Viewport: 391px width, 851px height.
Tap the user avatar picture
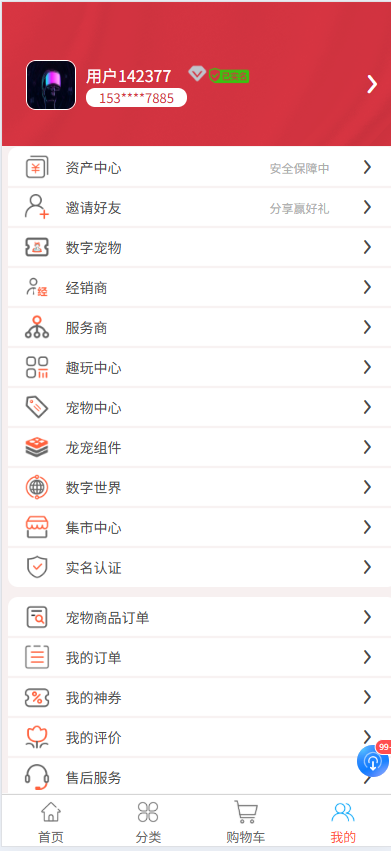point(51,85)
